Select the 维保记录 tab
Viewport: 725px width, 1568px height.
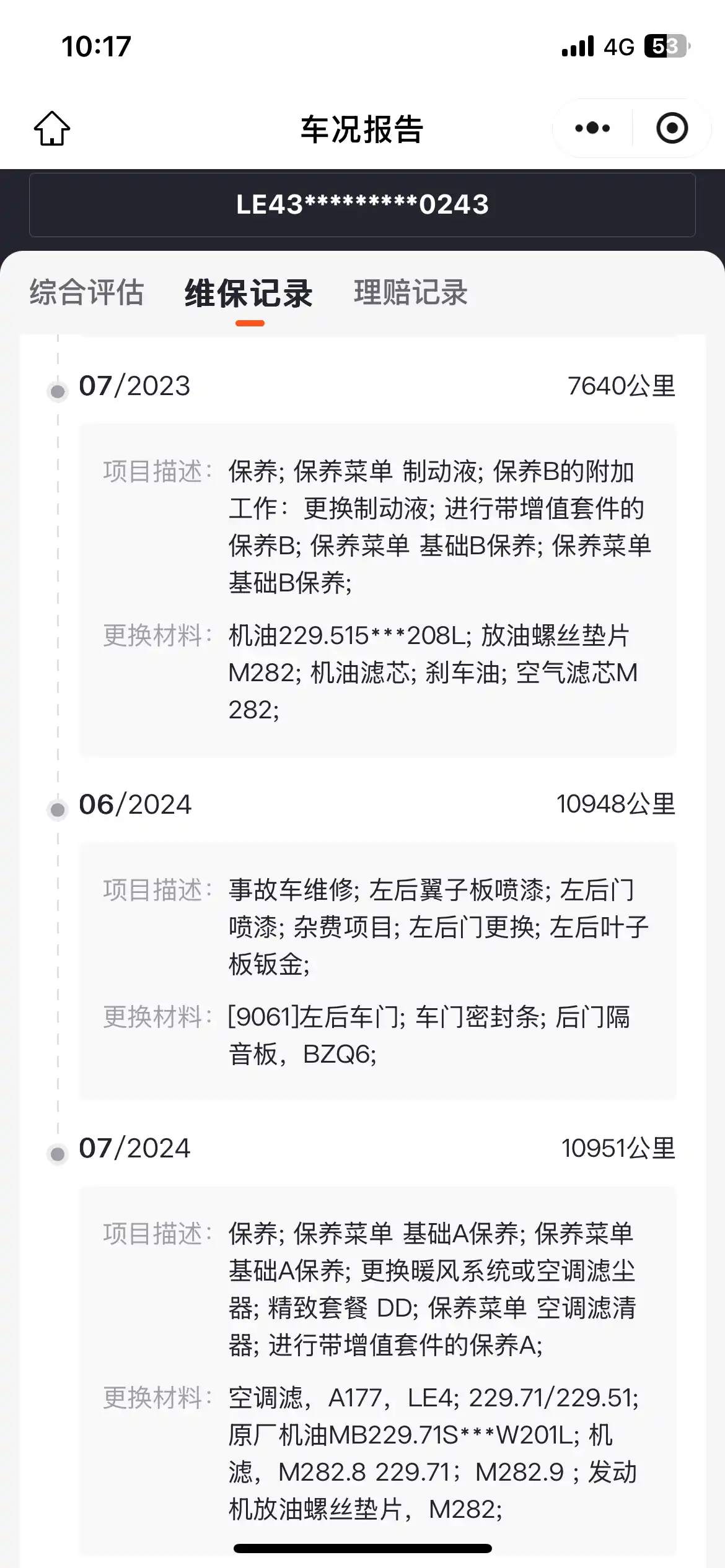coord(249,294)
